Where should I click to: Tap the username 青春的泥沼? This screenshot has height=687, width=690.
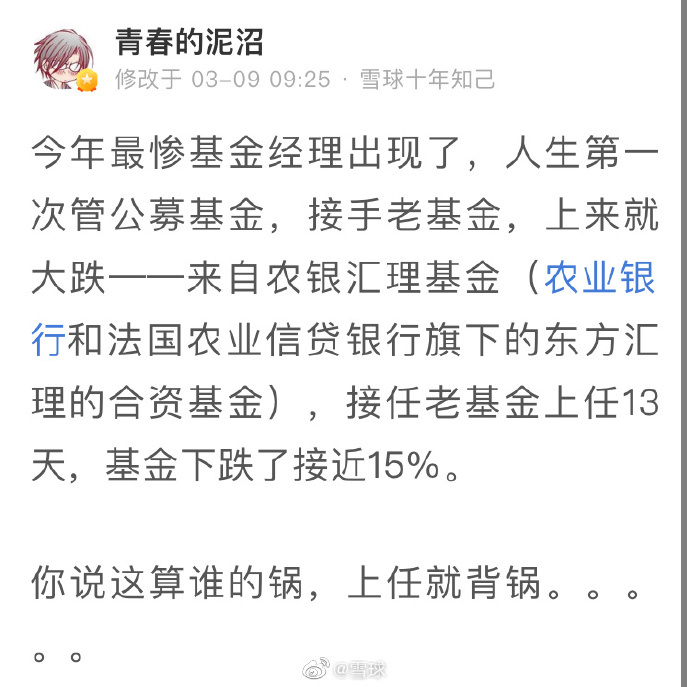[189, 41]
